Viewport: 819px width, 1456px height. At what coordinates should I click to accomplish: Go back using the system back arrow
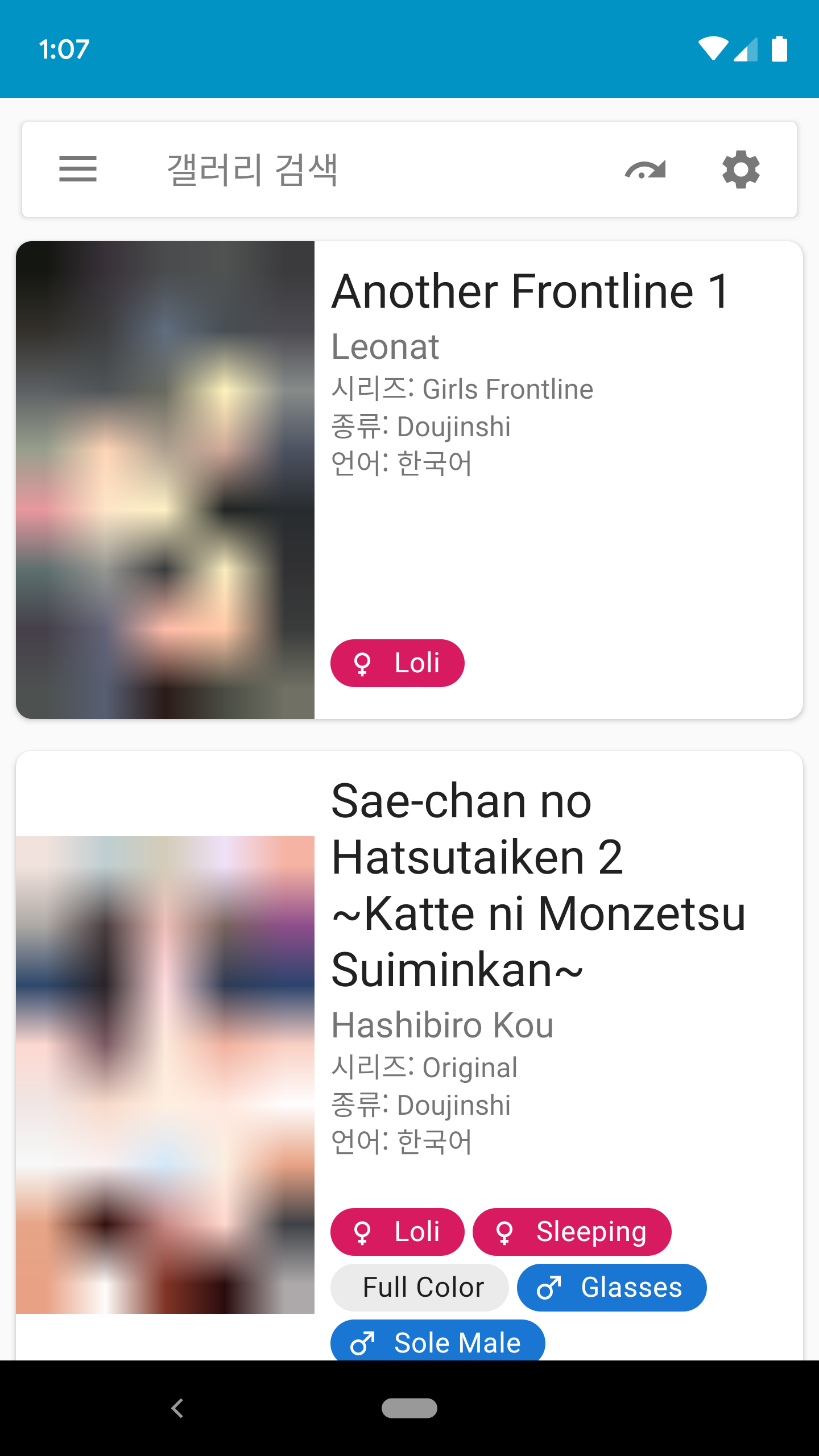[x=177, y=1408]
